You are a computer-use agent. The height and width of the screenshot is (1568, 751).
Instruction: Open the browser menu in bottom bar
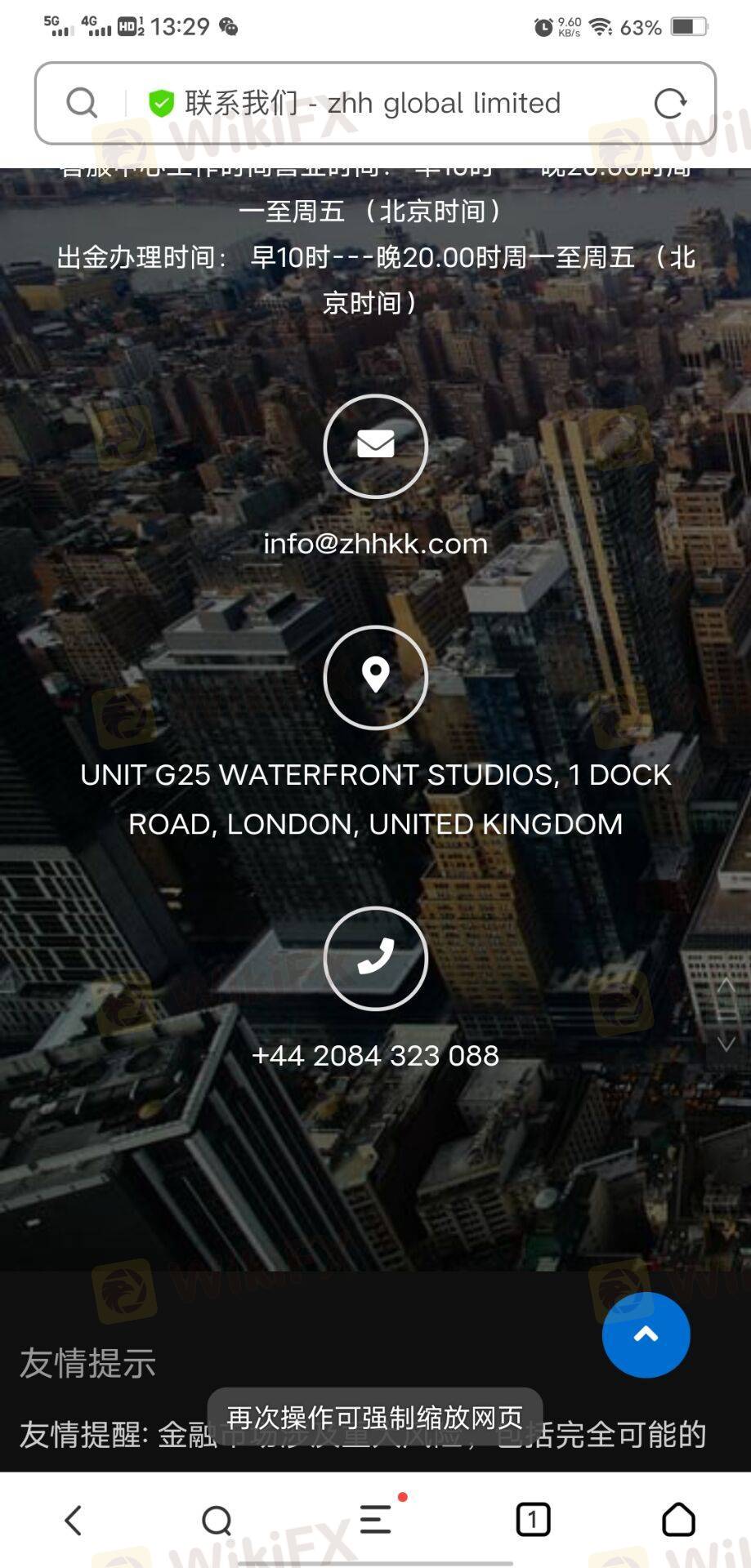[378, 1519]
